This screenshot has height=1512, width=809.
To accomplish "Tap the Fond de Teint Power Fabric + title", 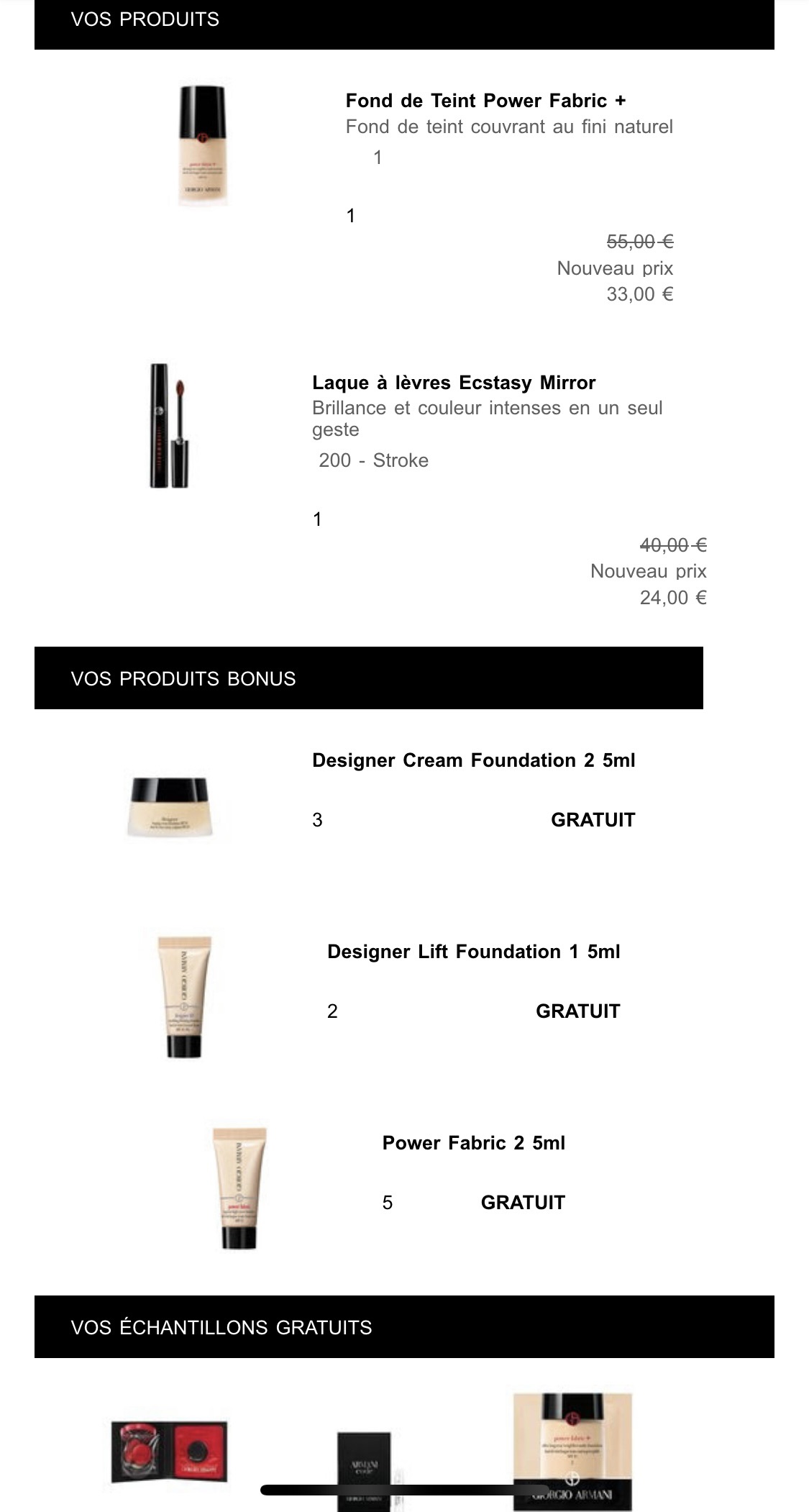I will tap(486, 101).
